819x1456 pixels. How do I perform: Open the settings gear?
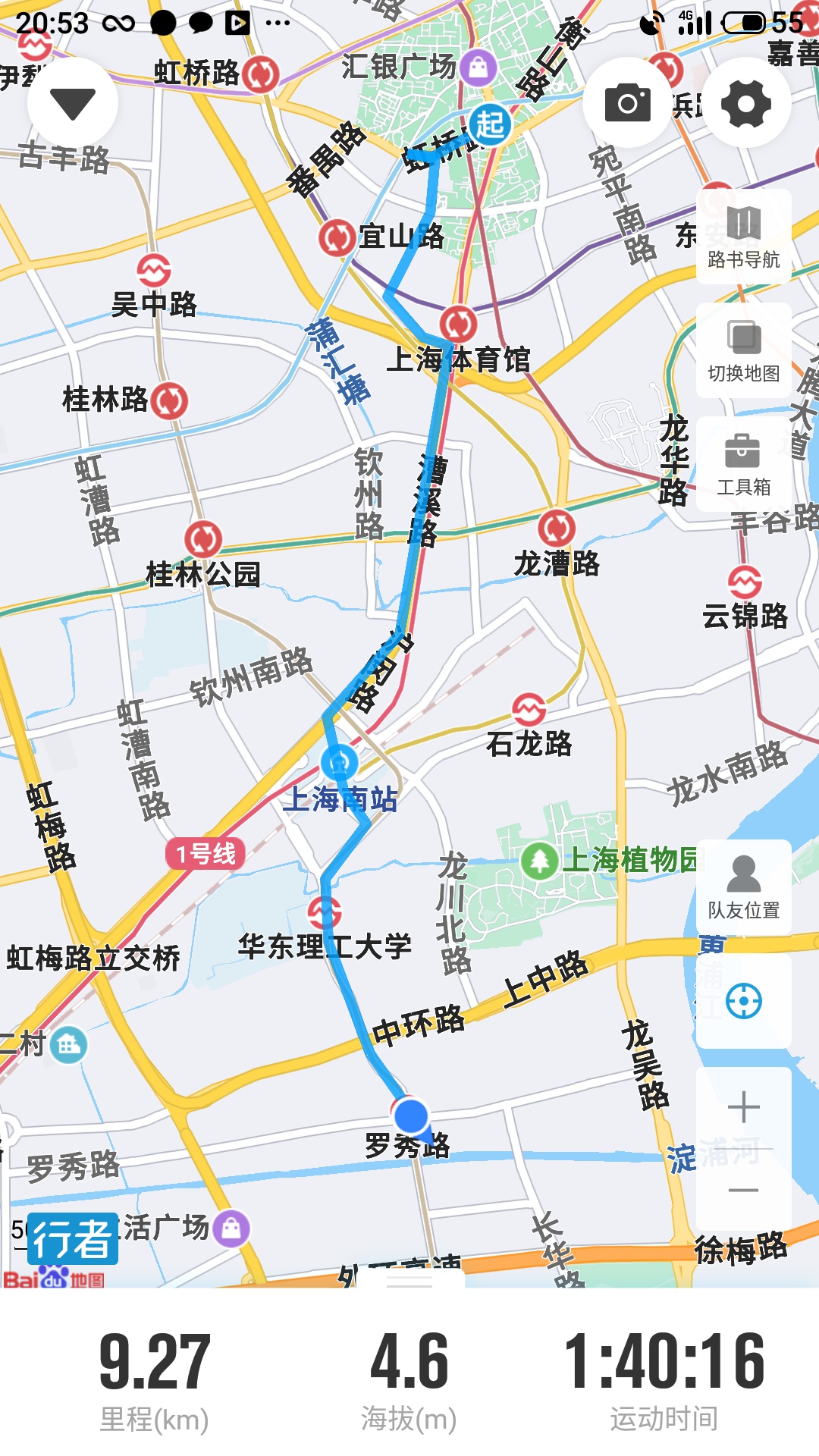tap(746, 103)
